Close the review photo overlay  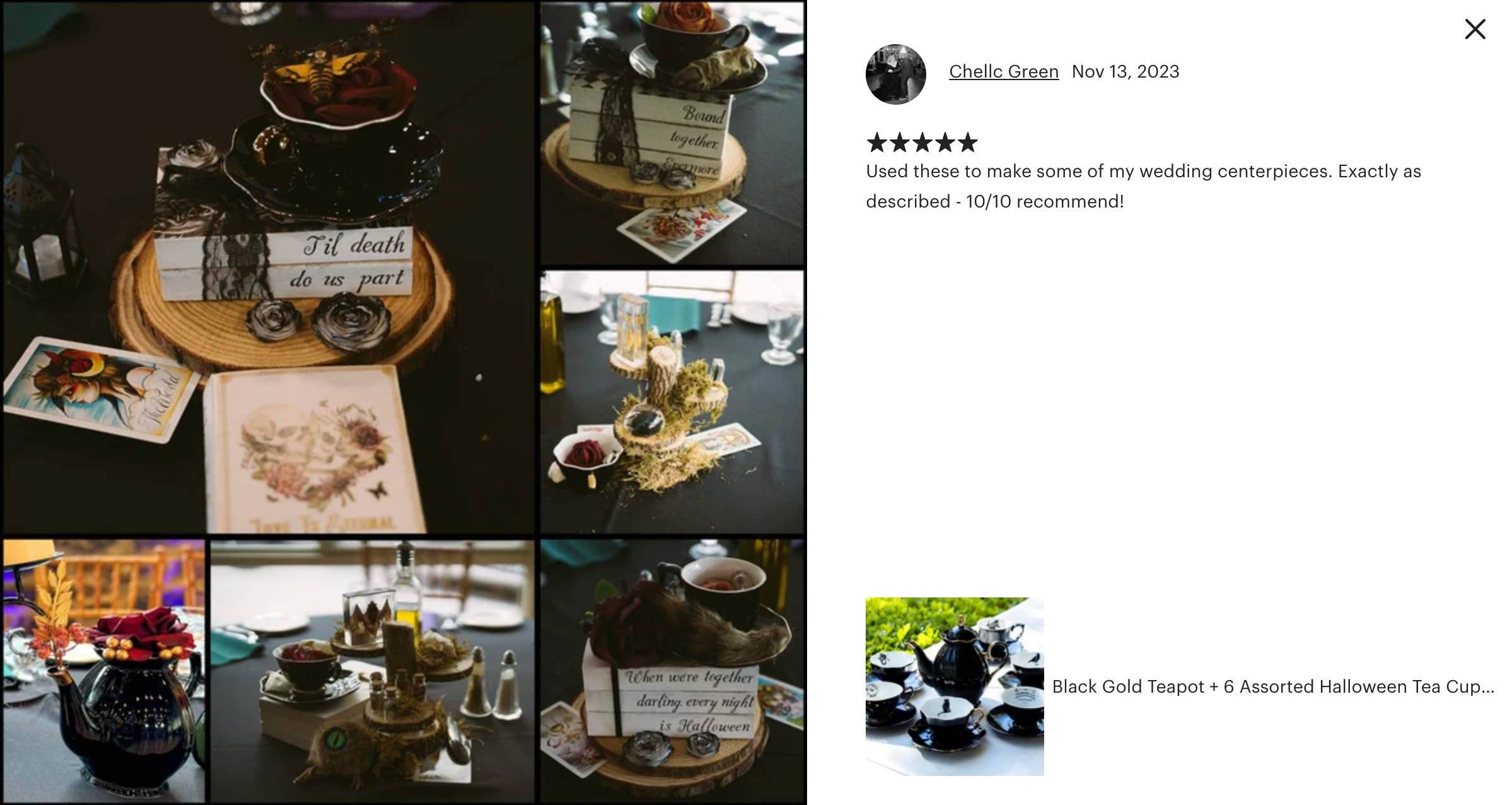pyautogui.click(x=1475, y=29)
